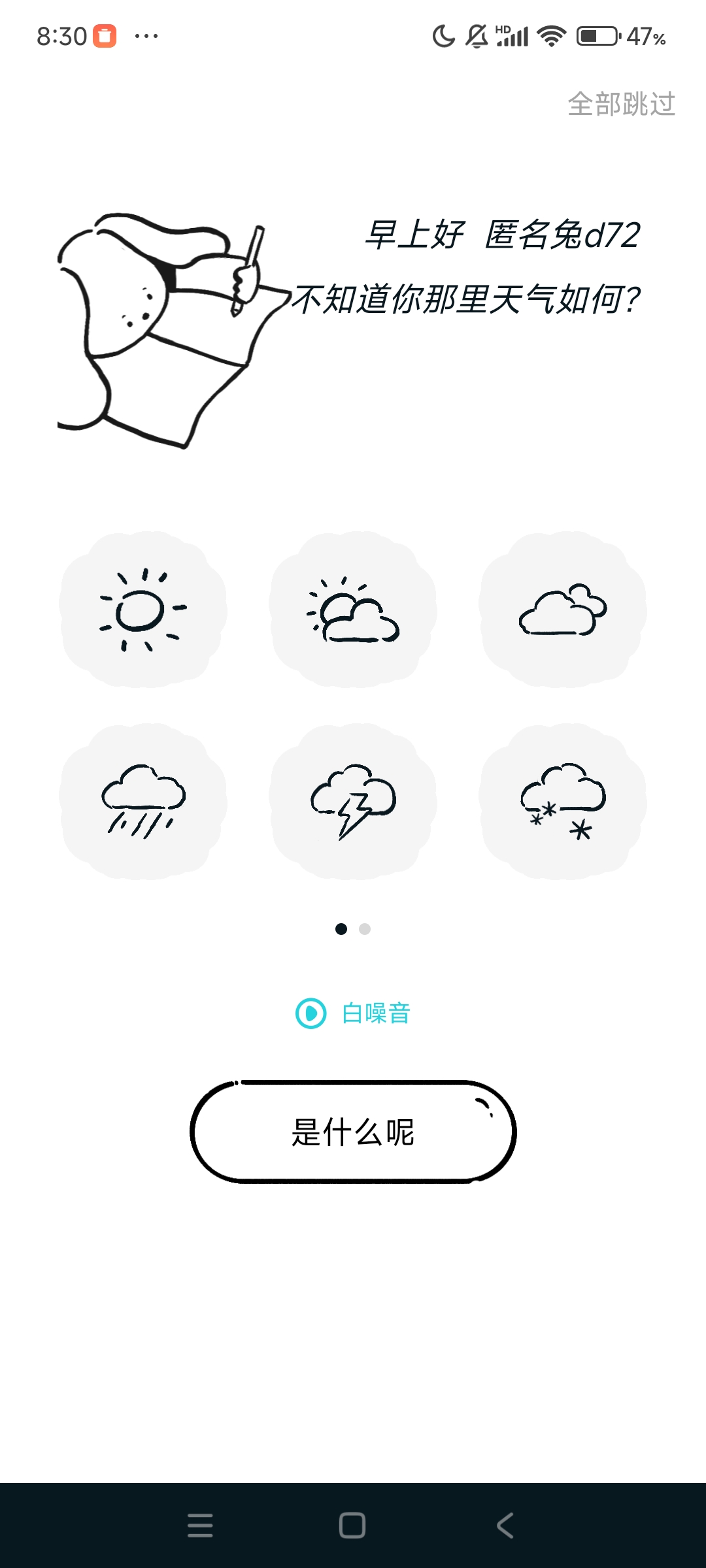Choose the partly cloudy weather icon

353,609
